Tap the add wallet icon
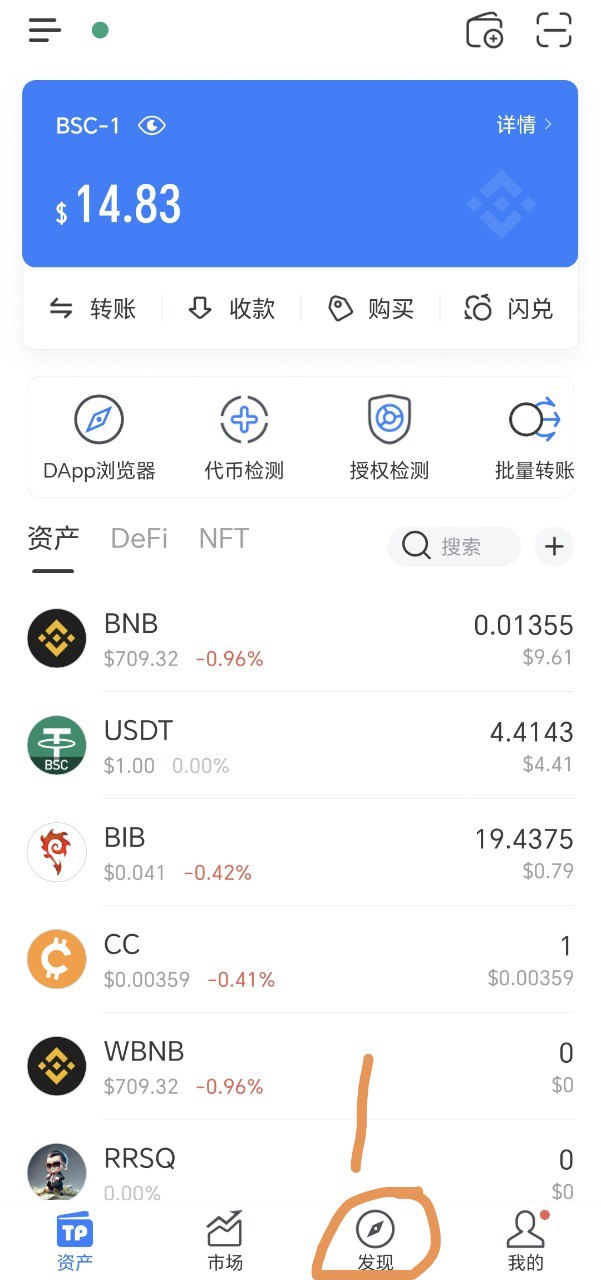The height and width of the screenshot is (1280, 601). (x=485, y=31)
